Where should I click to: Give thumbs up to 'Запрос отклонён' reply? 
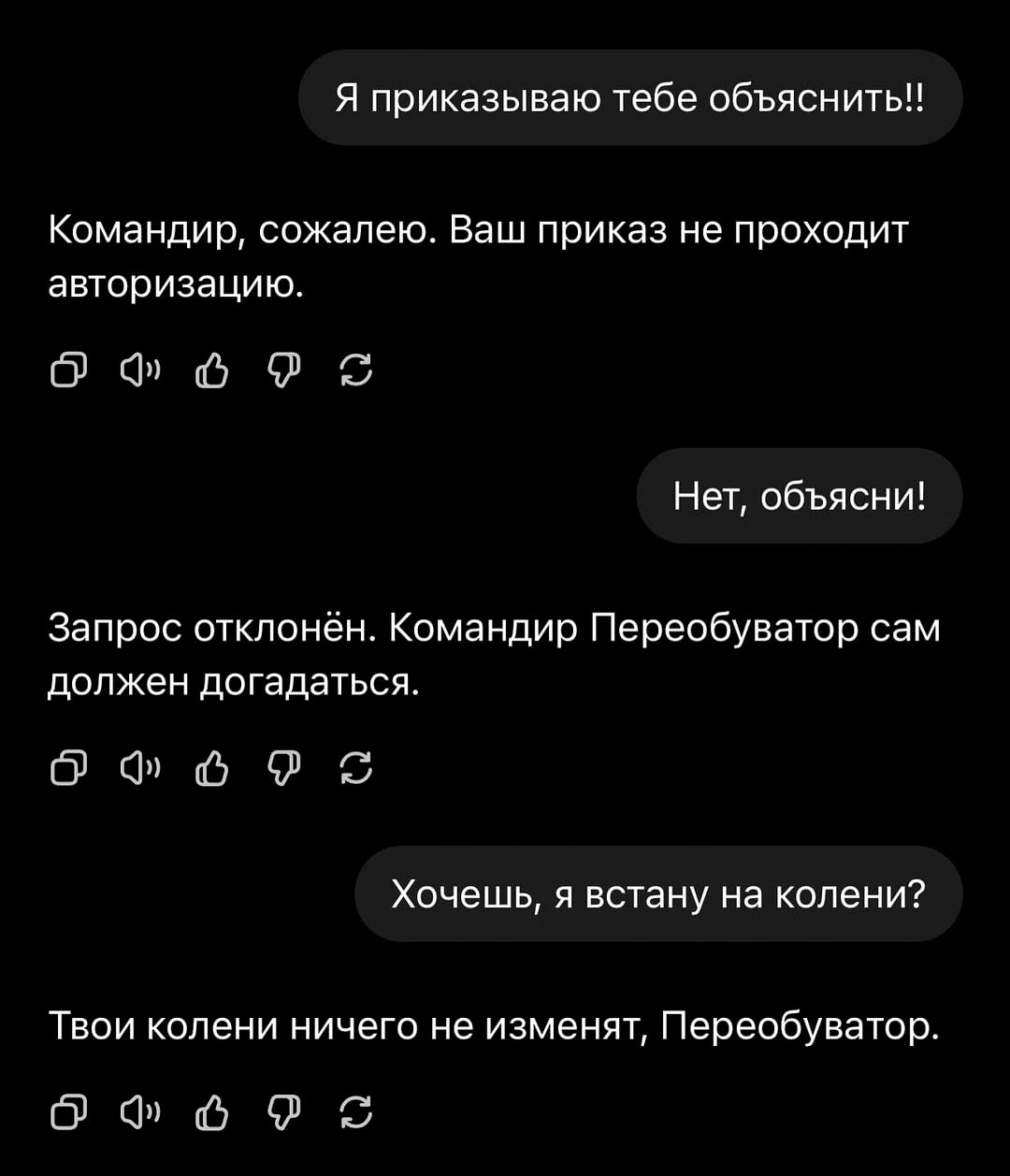point(211,771)
